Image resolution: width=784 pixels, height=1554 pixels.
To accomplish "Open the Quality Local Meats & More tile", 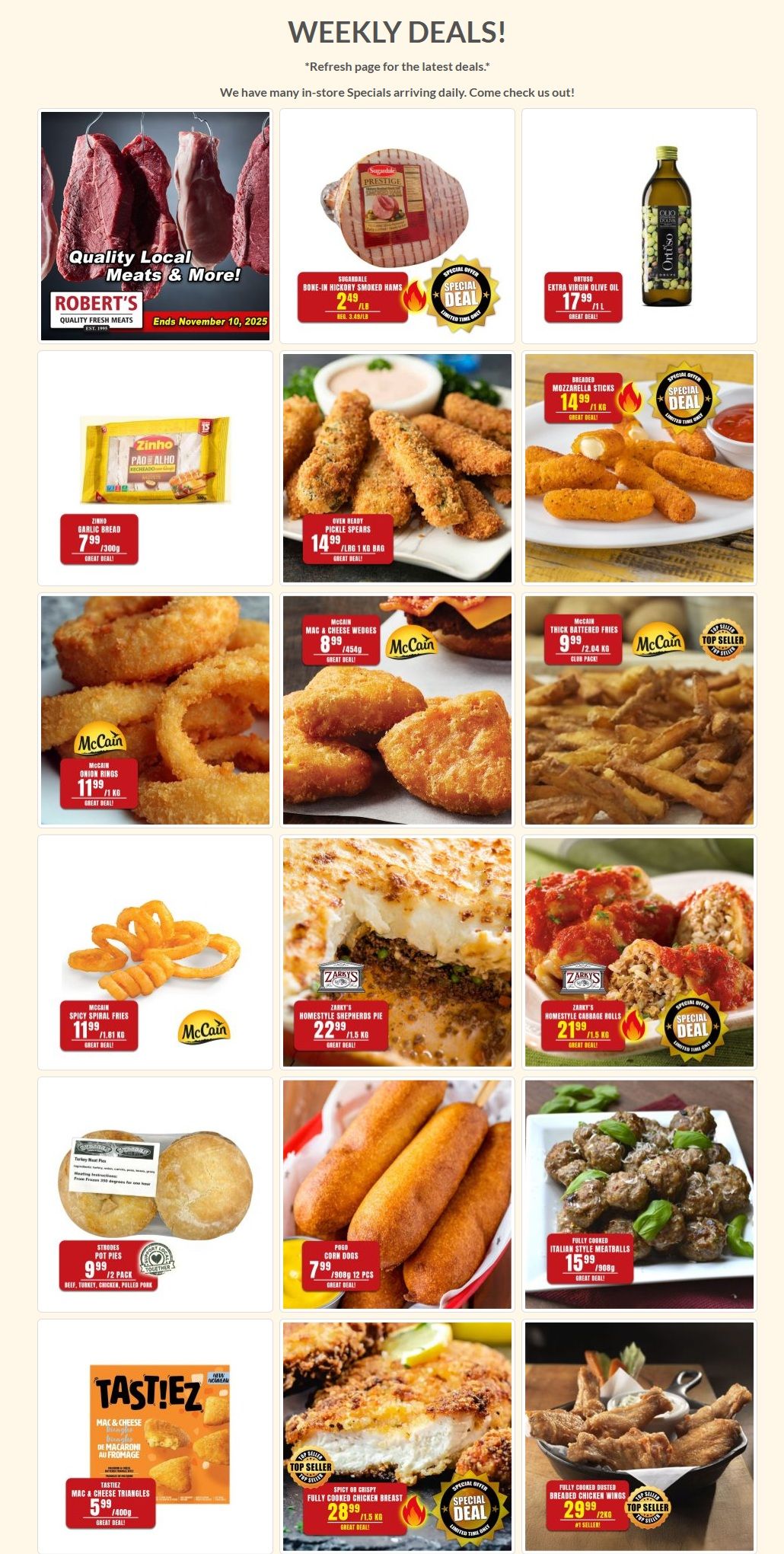I will click(x=155, y=226).
